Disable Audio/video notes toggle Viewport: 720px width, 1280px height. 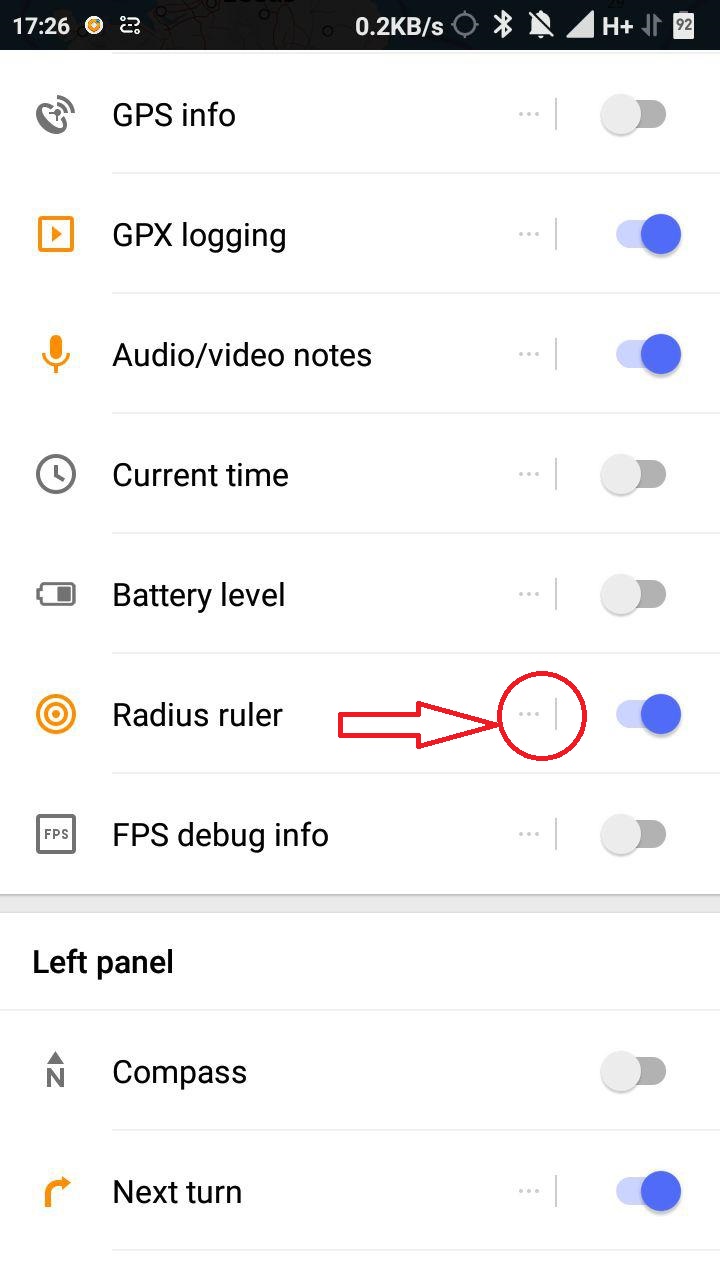(648, 355)
